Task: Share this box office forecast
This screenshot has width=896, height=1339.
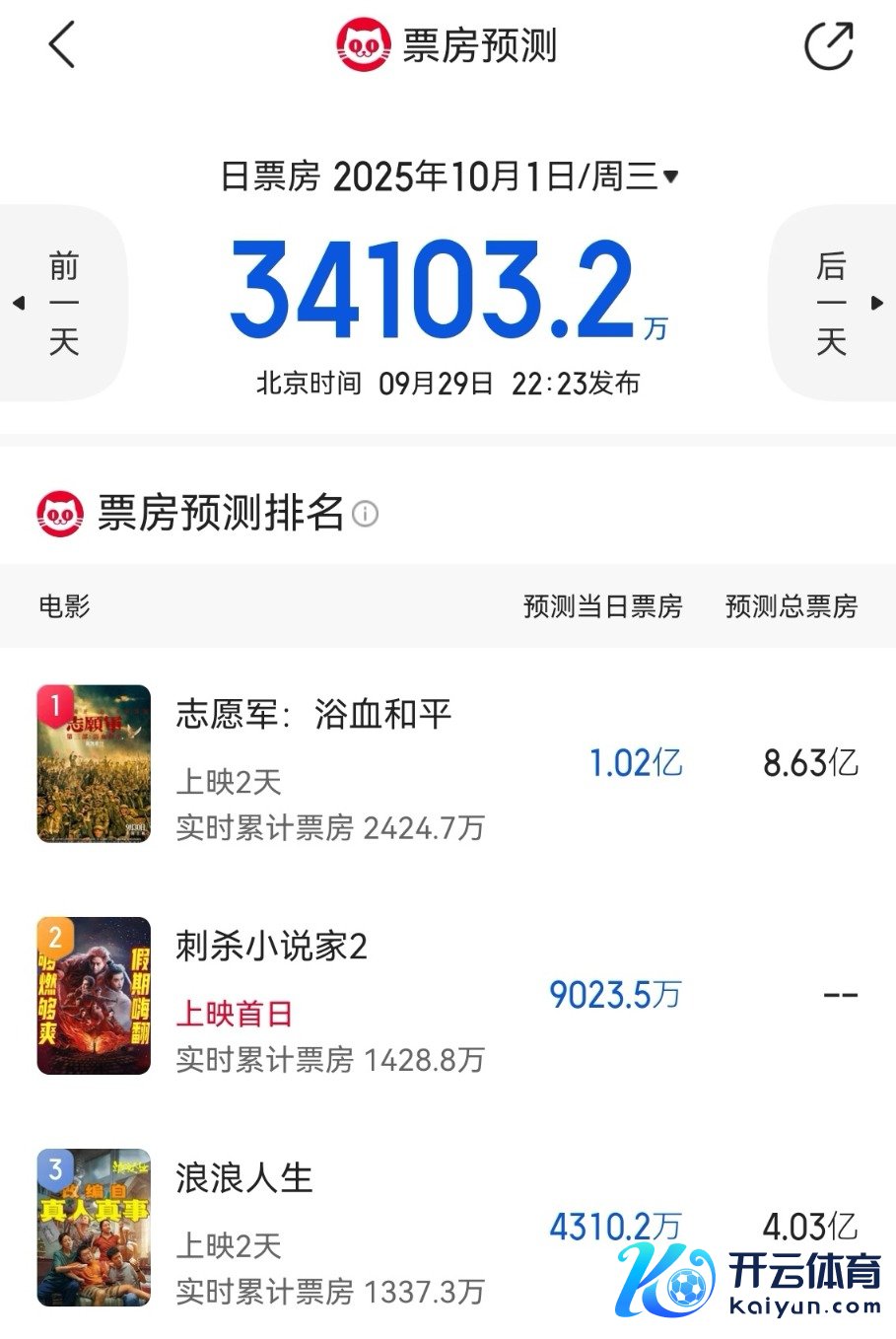Action: (x=828, y=45)
